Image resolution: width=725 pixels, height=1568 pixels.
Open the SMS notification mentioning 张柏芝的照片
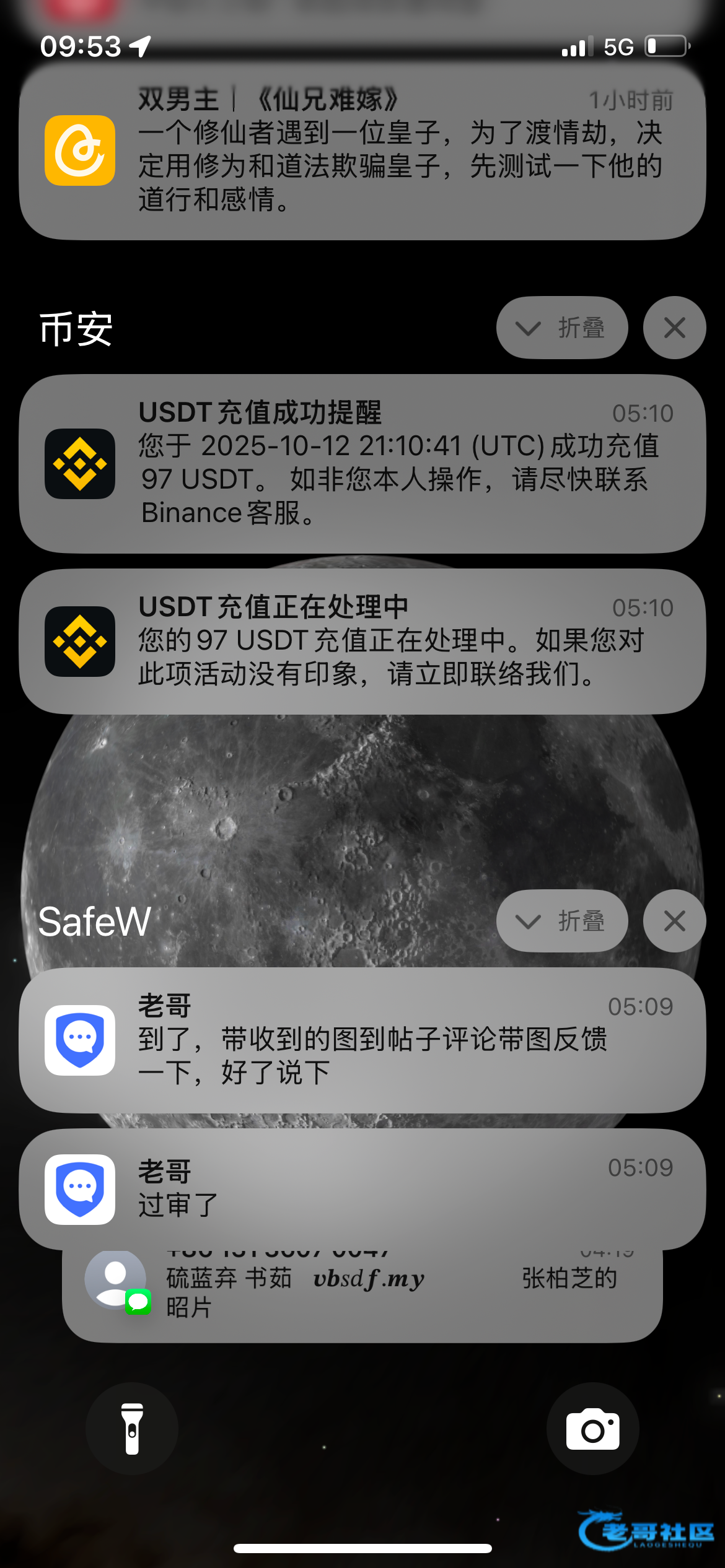(x=362, y=1294)
